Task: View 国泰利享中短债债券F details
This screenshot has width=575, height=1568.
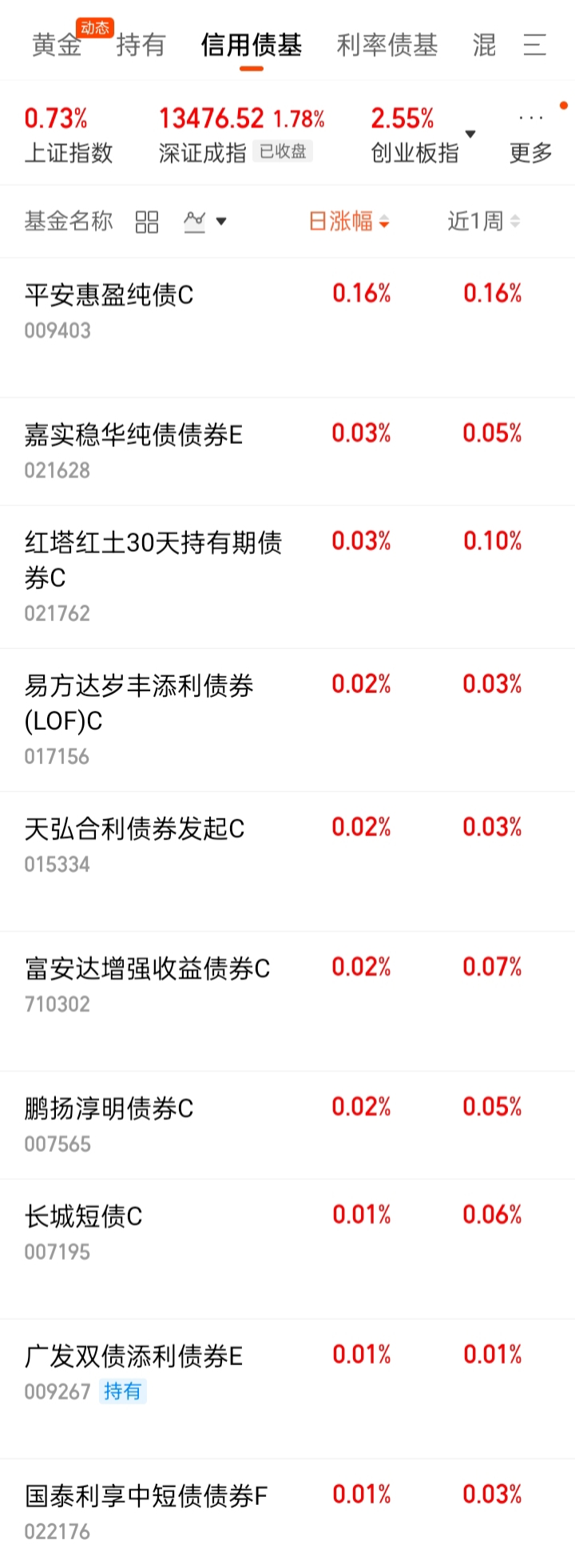Action: (146, 1496)
